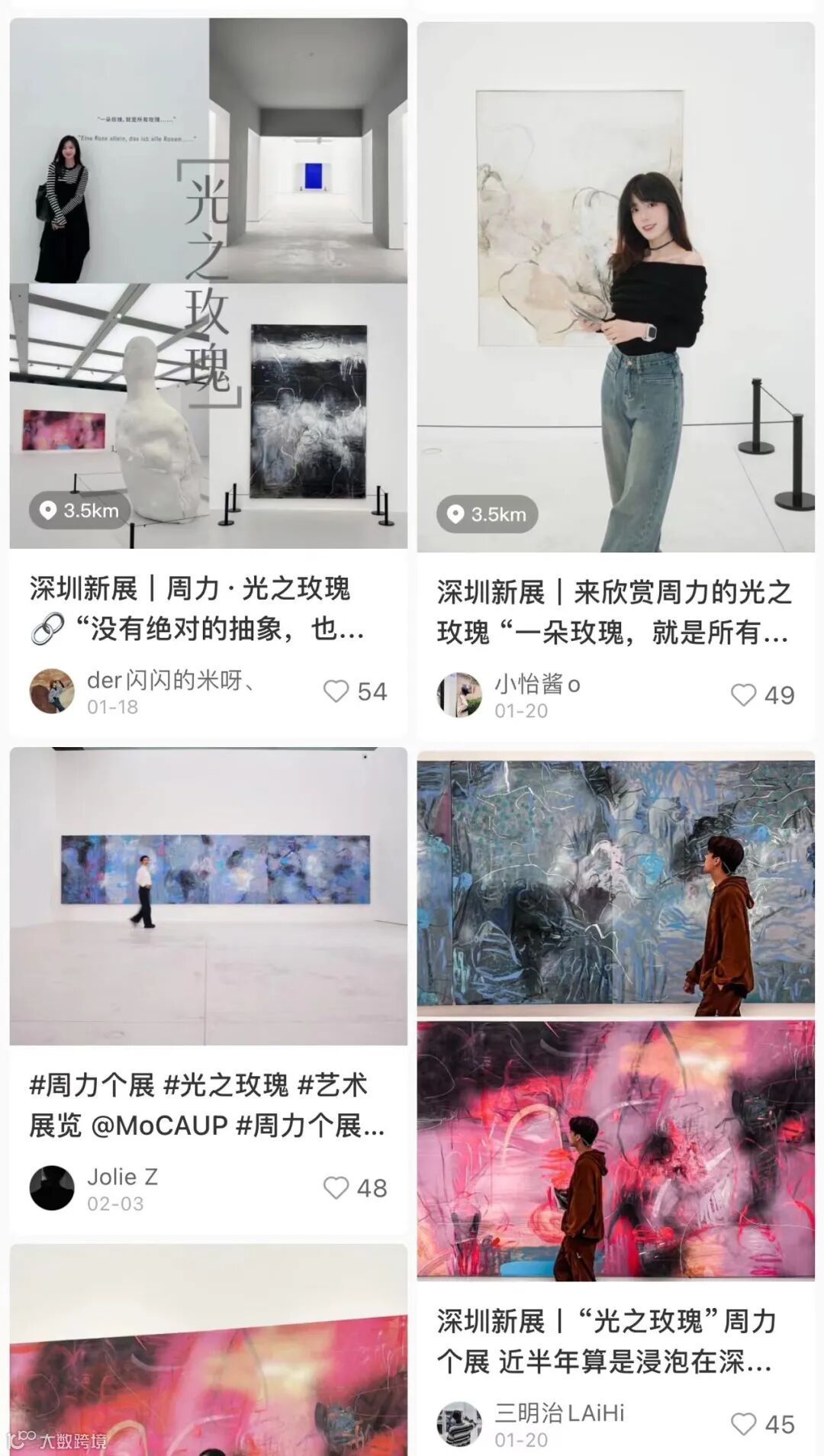This screenshot has width=824, height=1456.
Task: Open 小怡酱o's 光之玫瑰 exhibition post
Action: coord(615,287)
